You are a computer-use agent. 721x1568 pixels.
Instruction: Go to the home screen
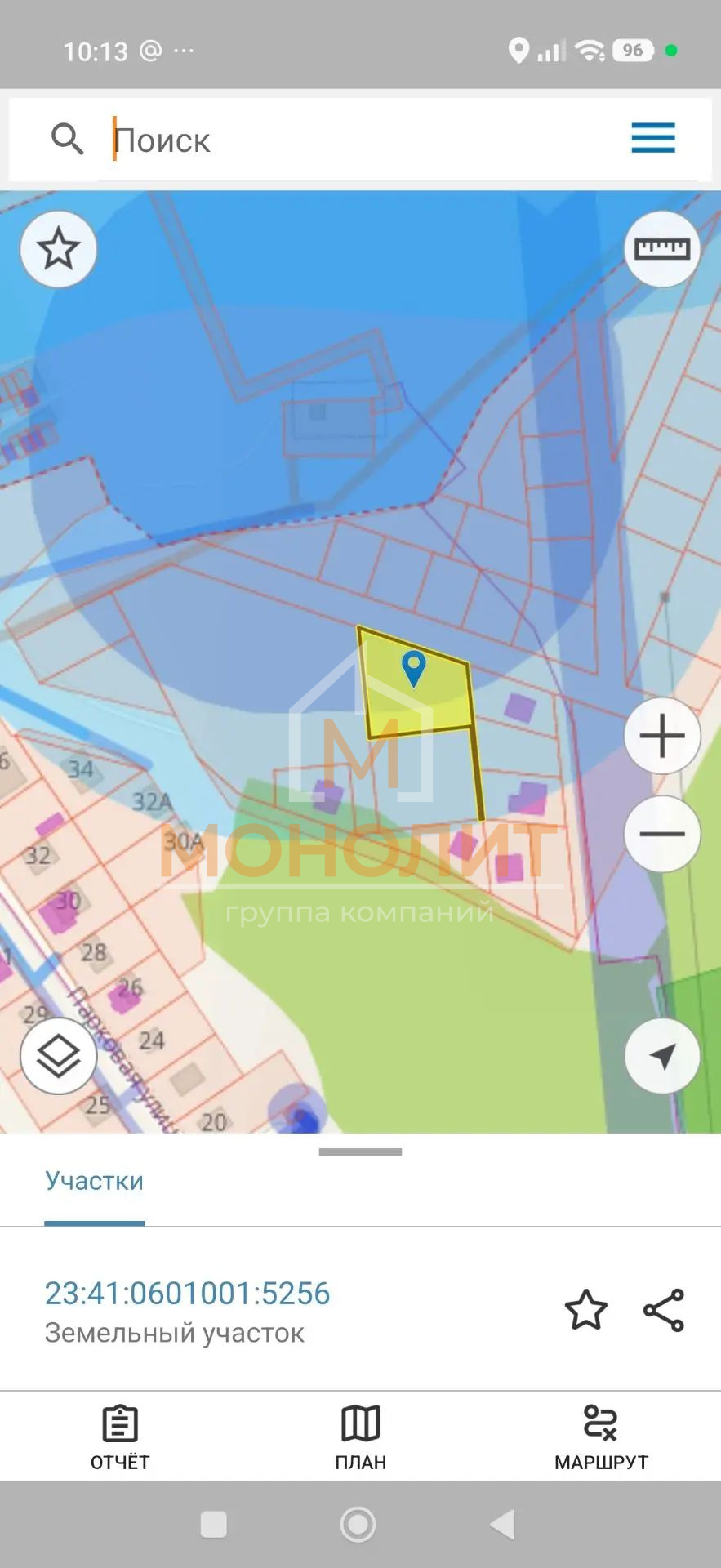(x=358, y=1525)
